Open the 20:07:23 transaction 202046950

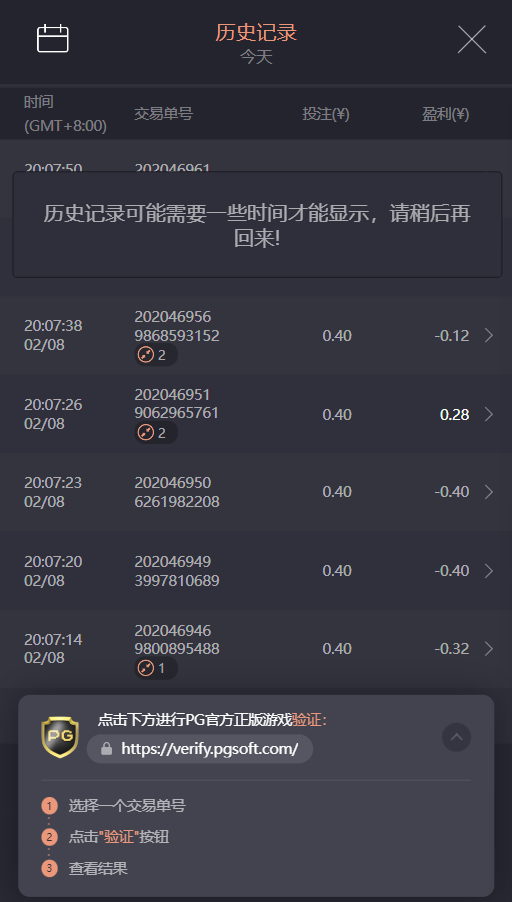tap(256, 492)
